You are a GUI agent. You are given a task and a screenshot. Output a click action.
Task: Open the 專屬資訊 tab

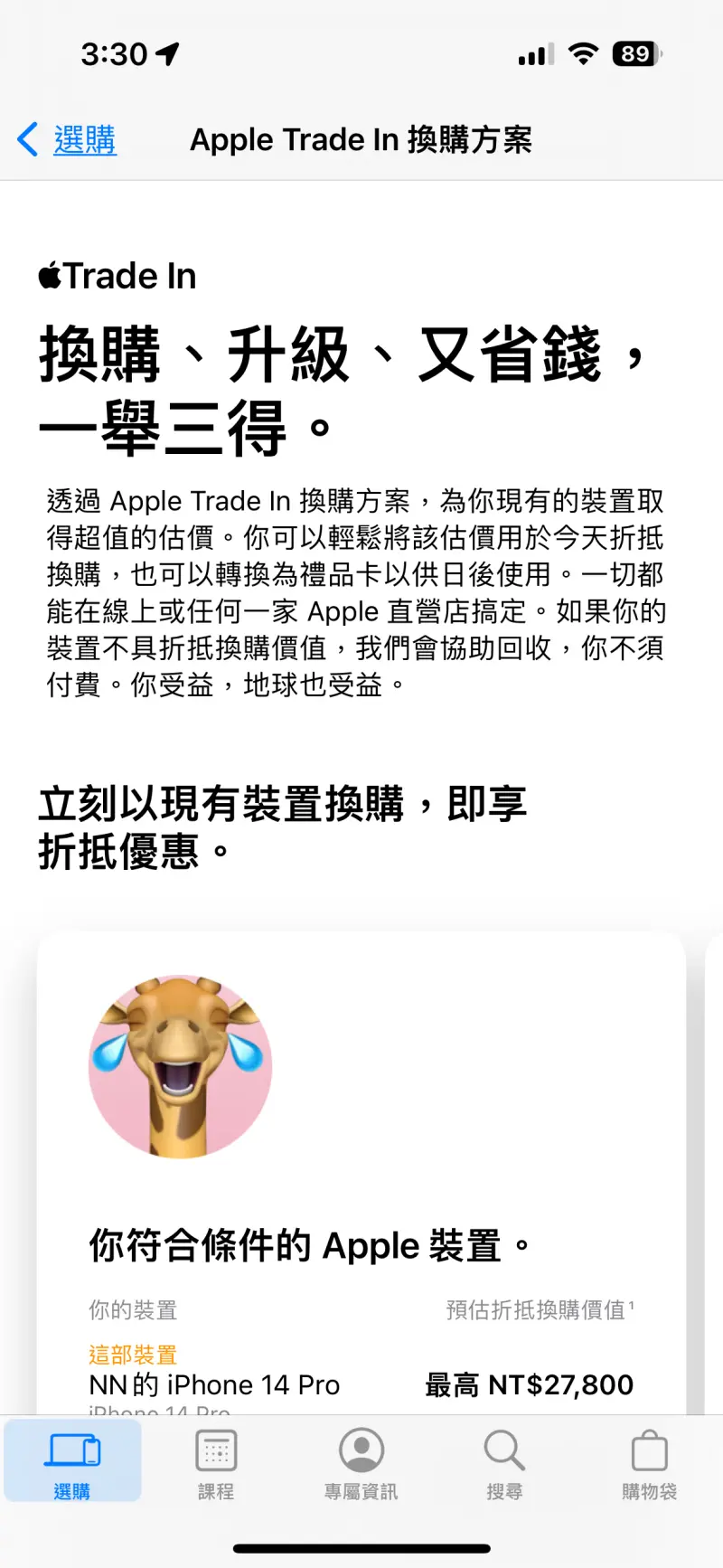click(361, 1464)
